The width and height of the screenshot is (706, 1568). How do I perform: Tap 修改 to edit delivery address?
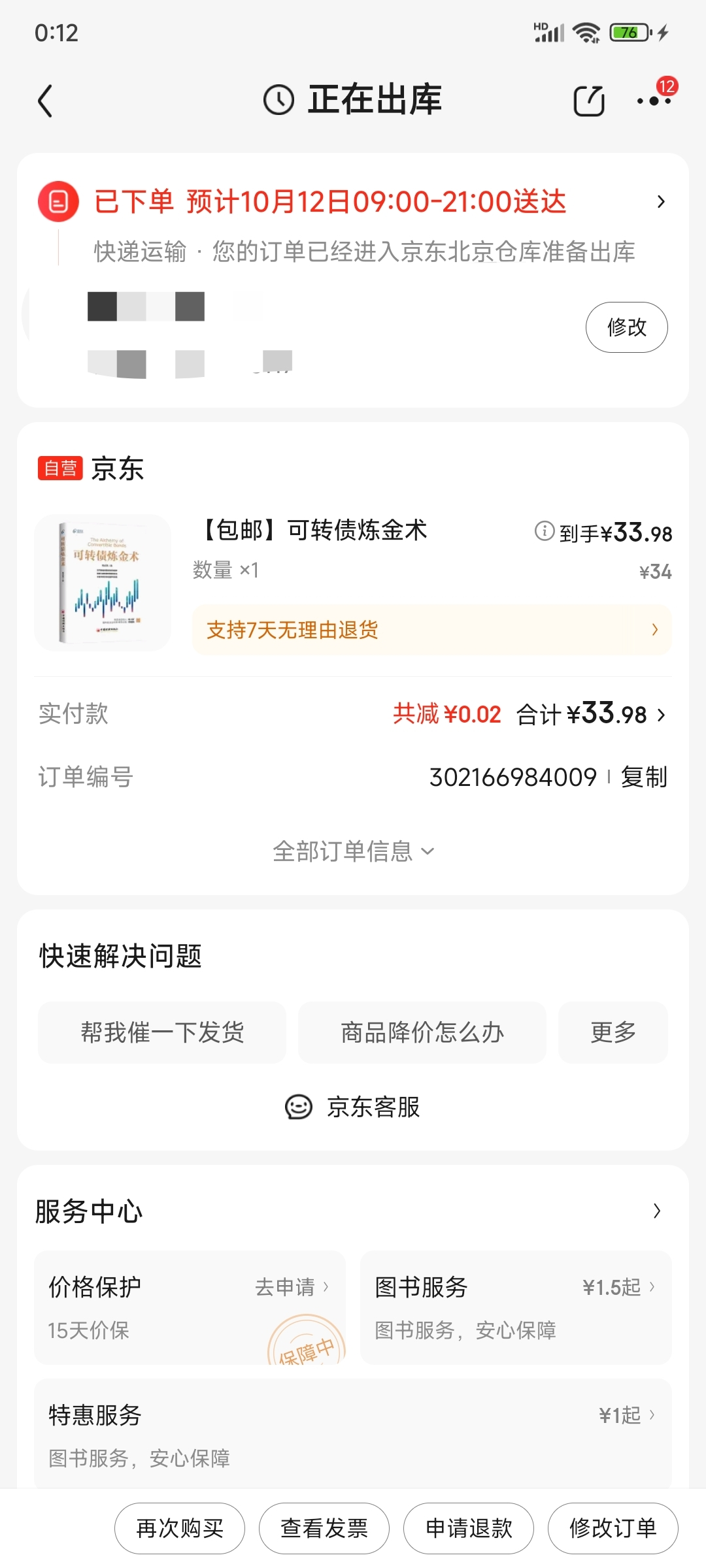pos(626,327)
